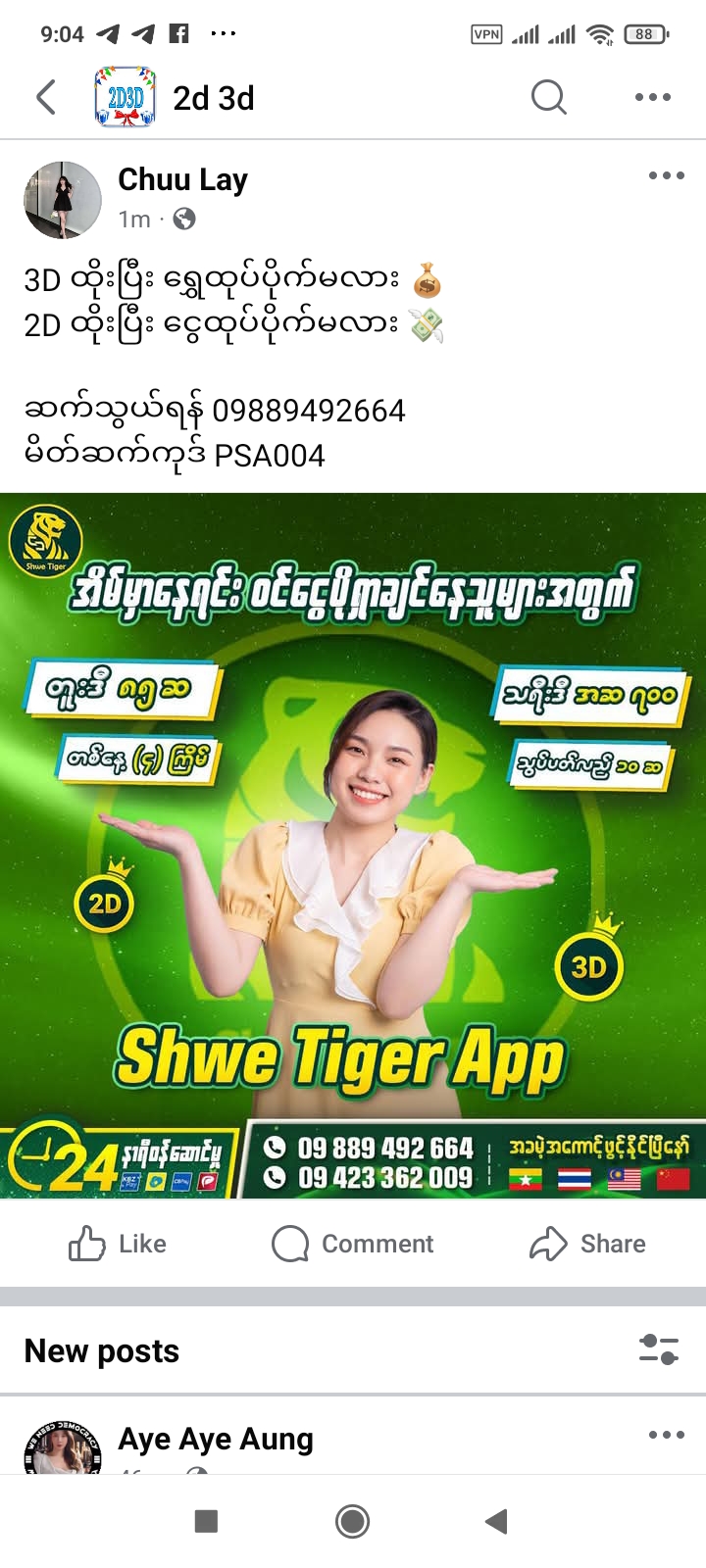Open the Shwe Tiger App post image
This screenshot has height=1568, width=706.
[x=353, y=845]
